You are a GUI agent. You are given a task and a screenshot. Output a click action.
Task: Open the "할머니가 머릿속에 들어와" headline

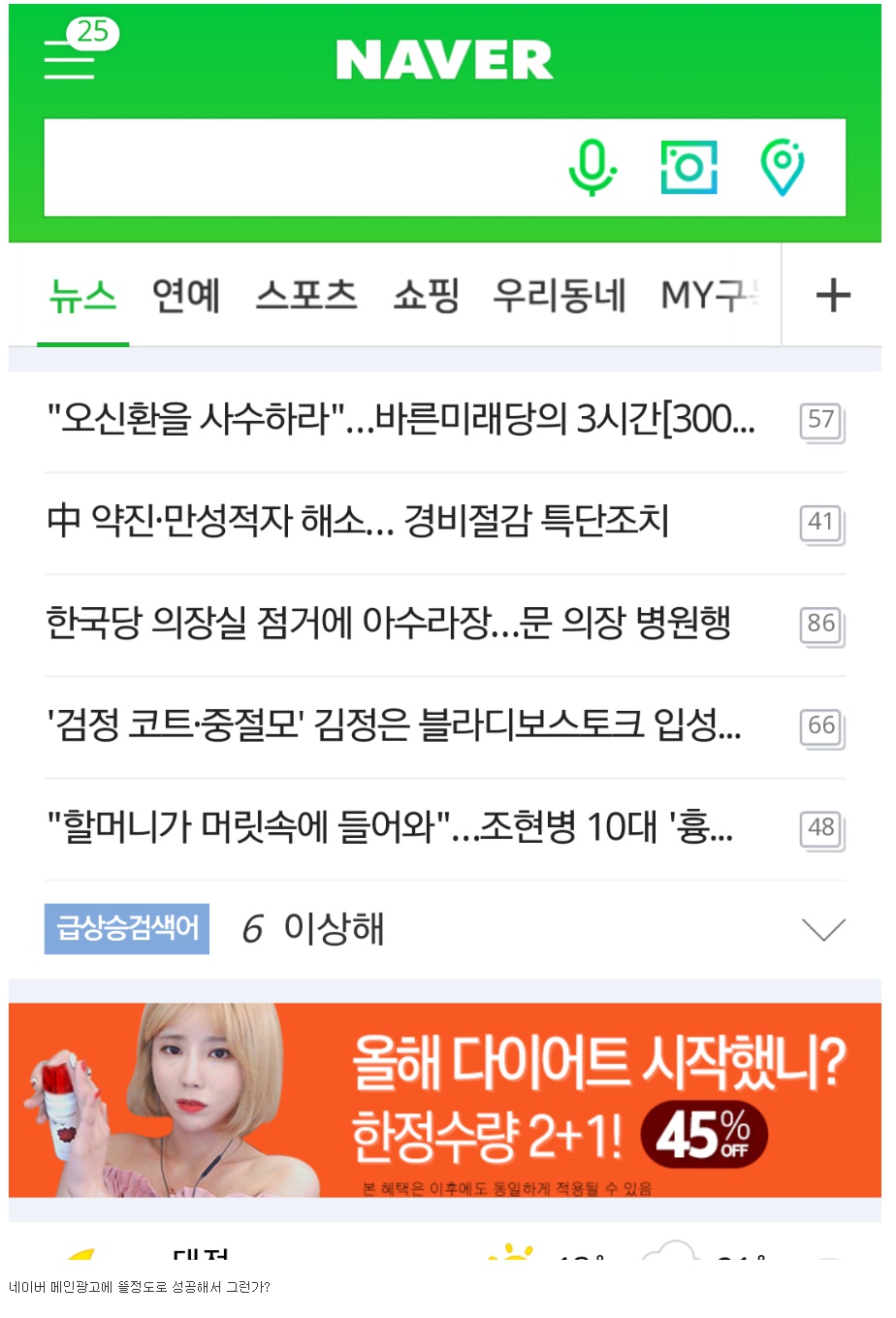[x=390, y=828]
